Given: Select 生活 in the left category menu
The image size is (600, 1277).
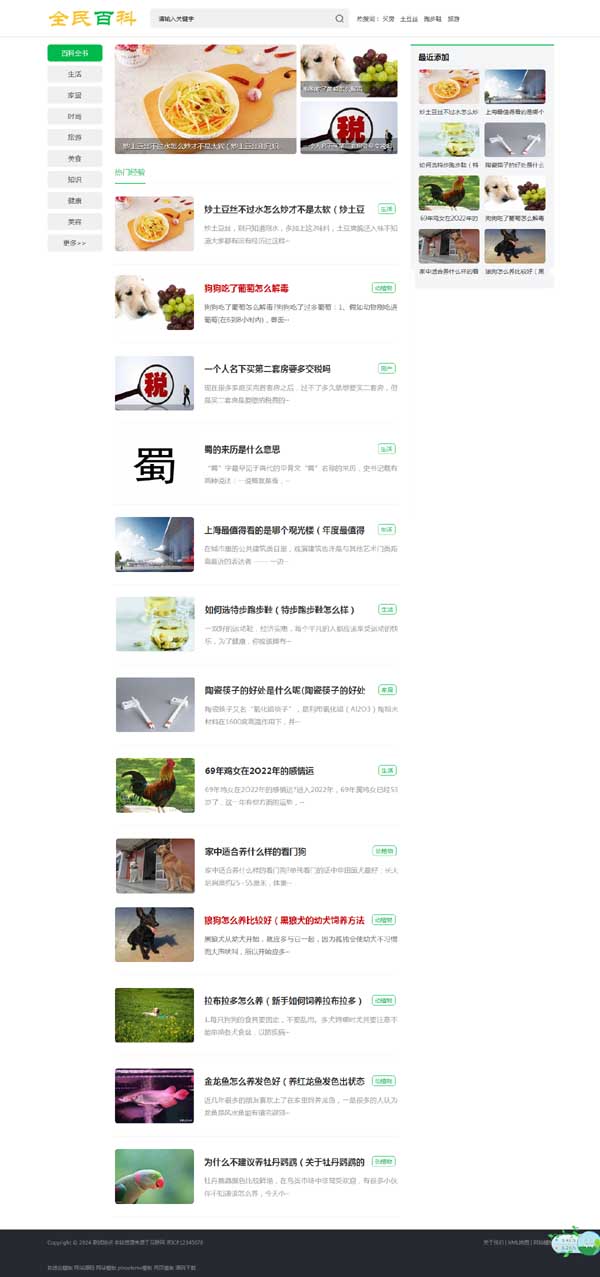Looking at the screenshot, I should pyautogui.click(x=74, y=74).
